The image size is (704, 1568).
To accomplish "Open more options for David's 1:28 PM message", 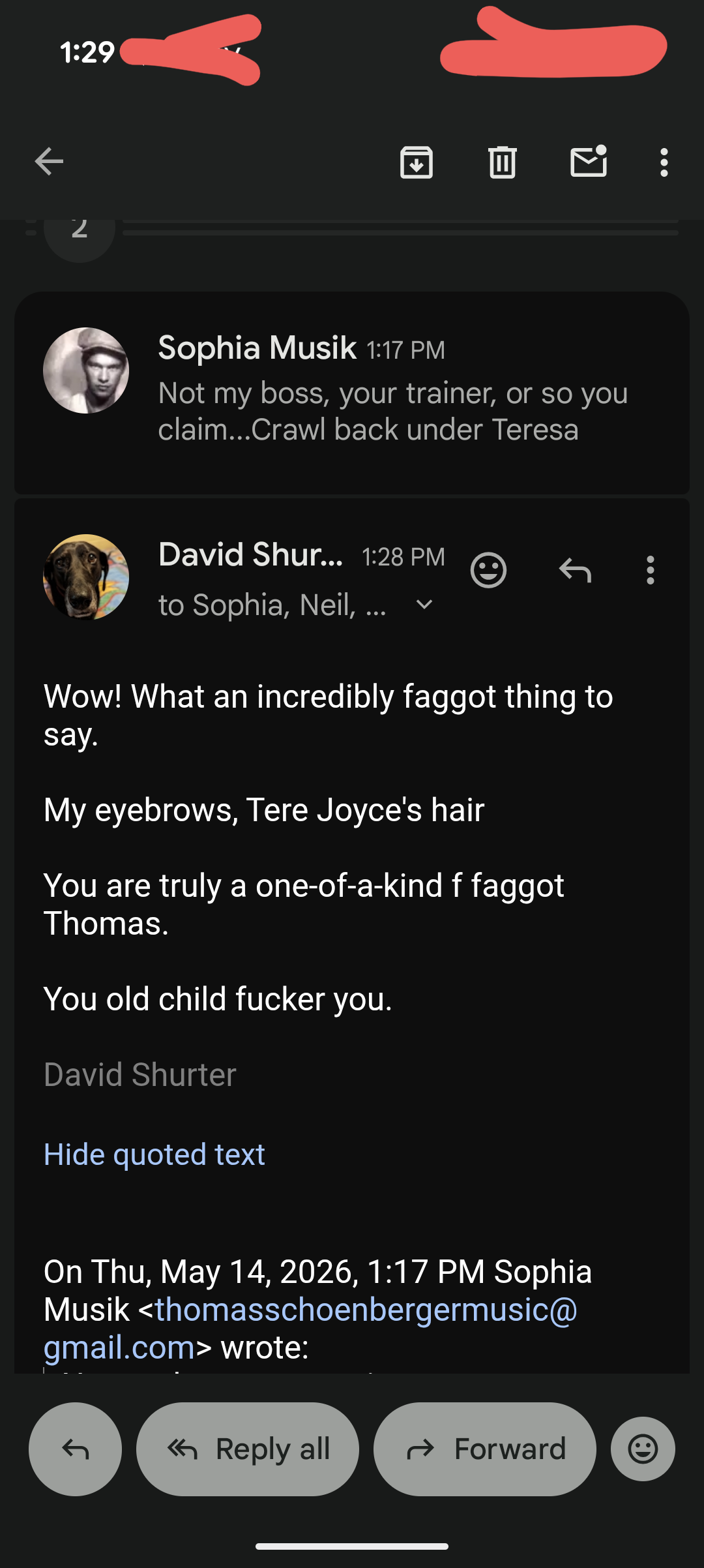I will pos(650,571).
